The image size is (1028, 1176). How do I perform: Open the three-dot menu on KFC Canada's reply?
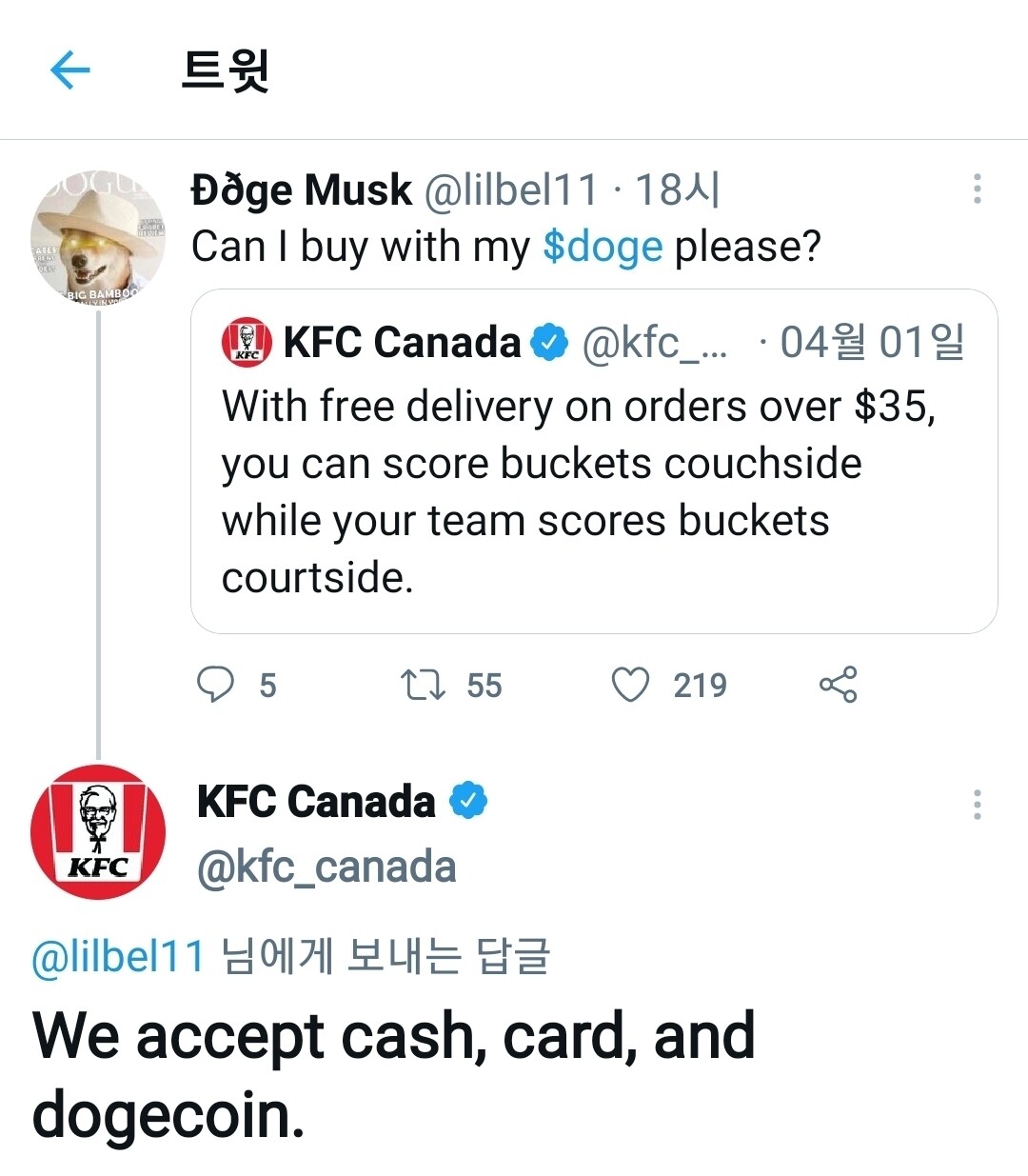978,807
